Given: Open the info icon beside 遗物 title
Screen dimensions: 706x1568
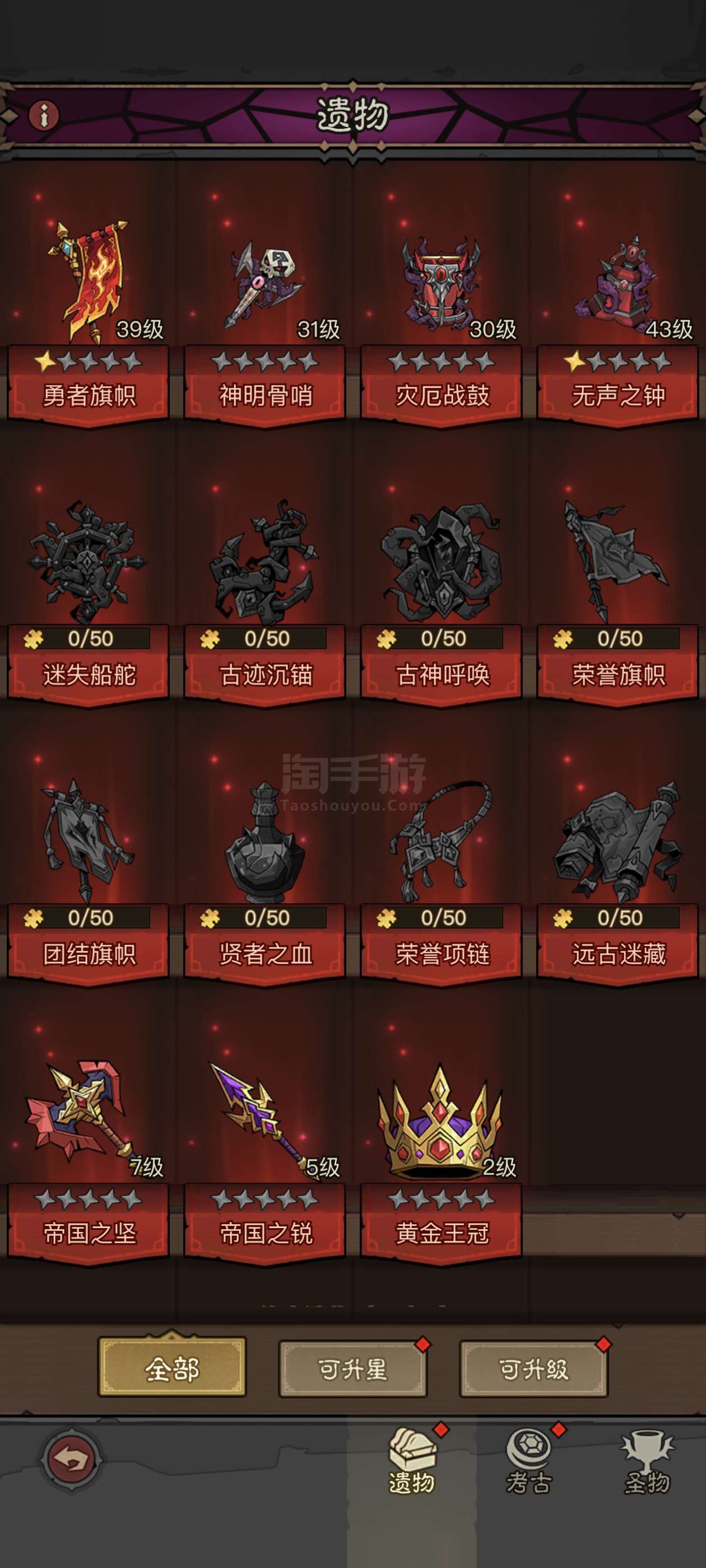Looking at the screenshot, I should click(44, 114).
